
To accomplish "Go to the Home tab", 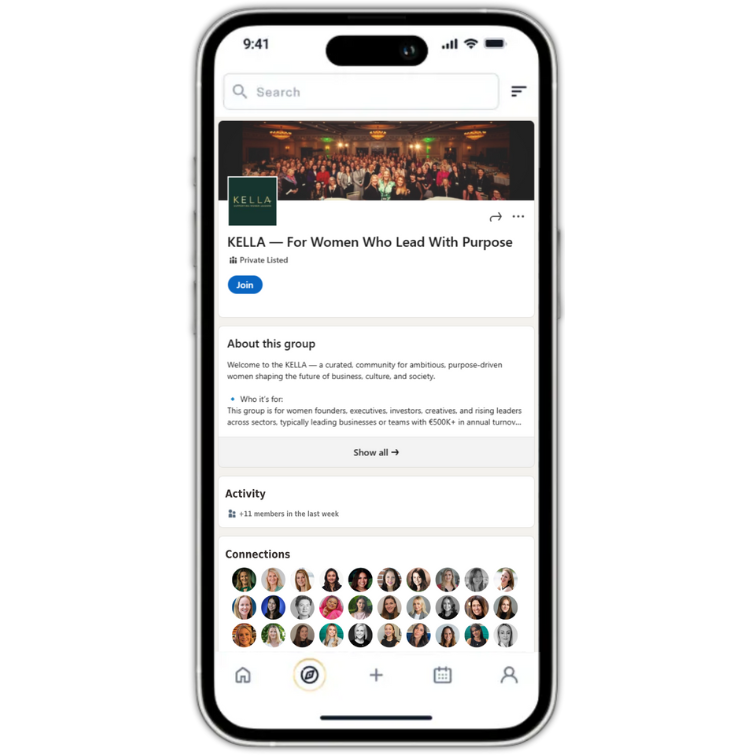I will (x=243, y=675).
